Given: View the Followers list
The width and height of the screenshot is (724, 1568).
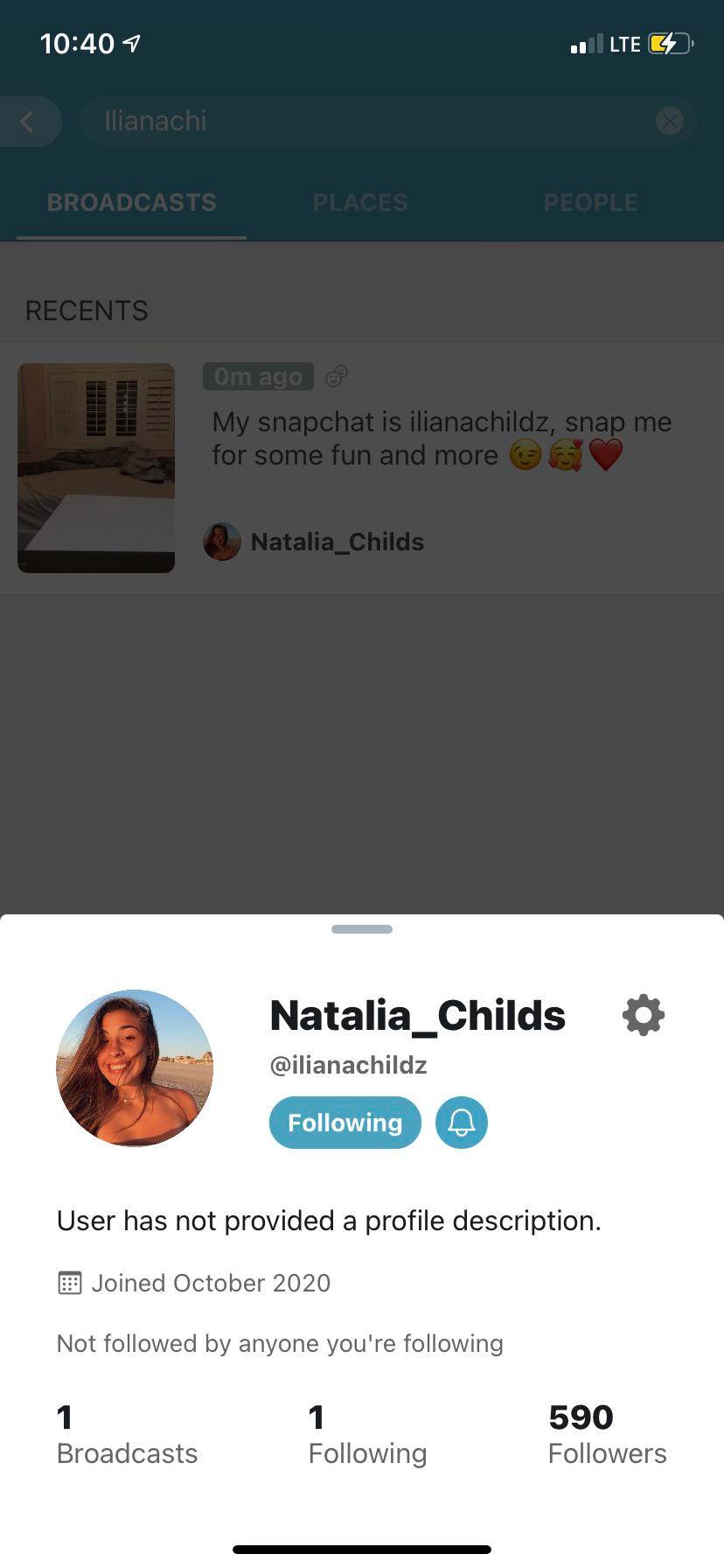Looking at the screenshot, I should pos(607,1435).
